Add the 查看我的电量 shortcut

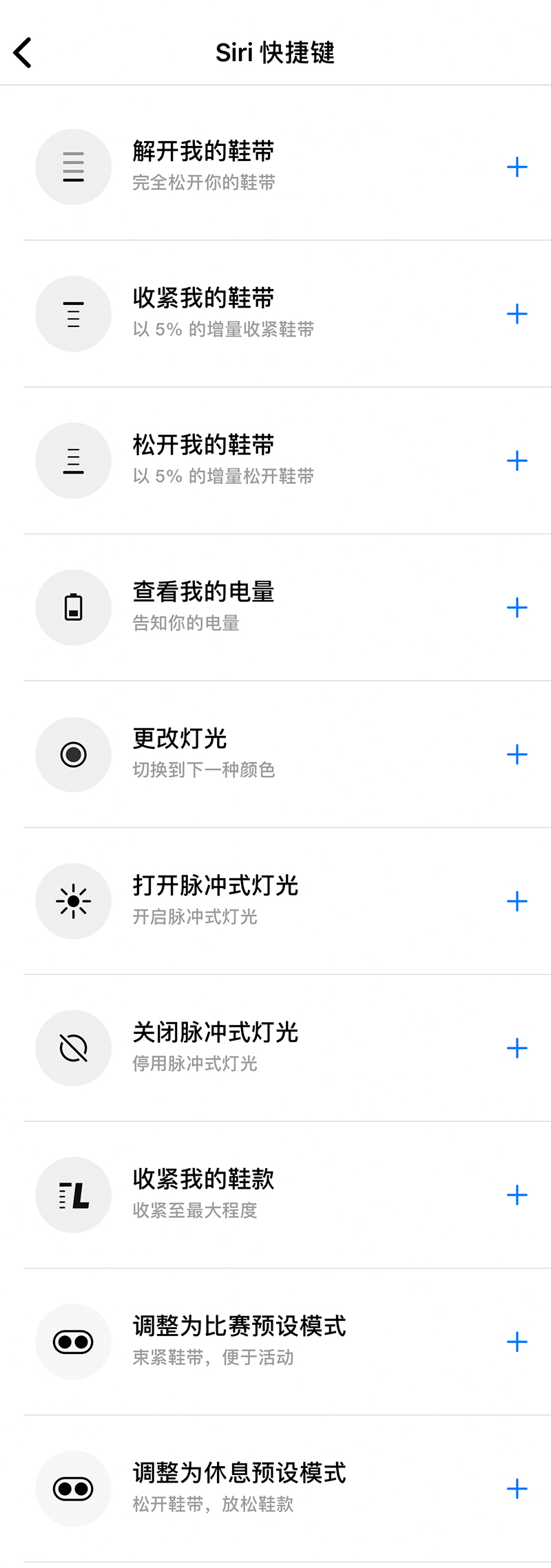pyautogui.click(x=517, y=608)
